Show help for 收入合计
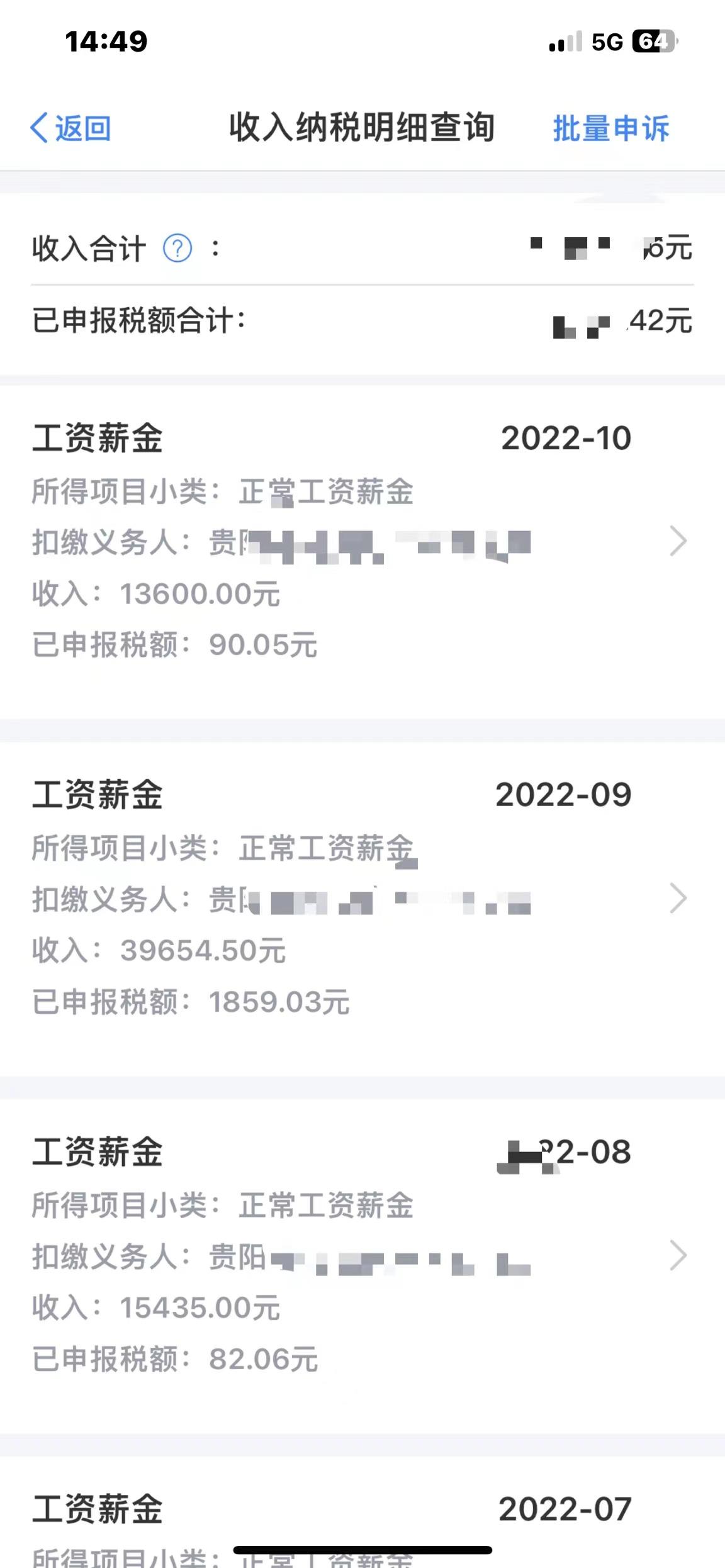The height and width of the screenshot is (1568, 725). click(x=177, y=249)
